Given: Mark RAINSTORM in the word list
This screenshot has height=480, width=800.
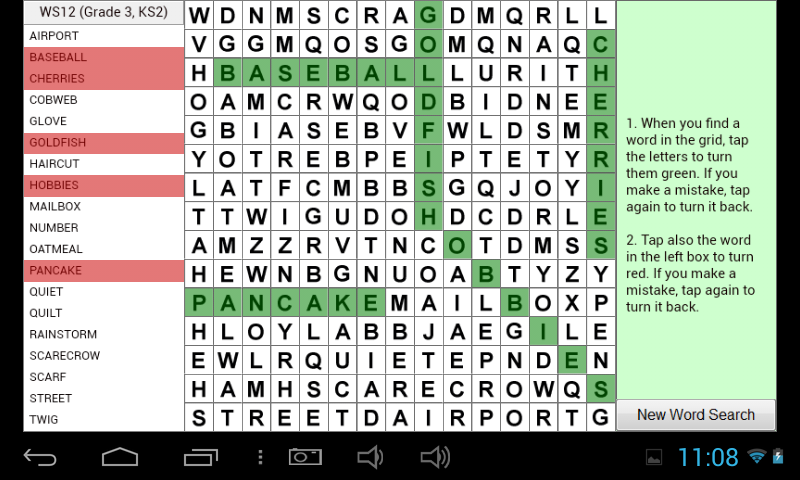Looking at the screenshot, I should (104, 334).
